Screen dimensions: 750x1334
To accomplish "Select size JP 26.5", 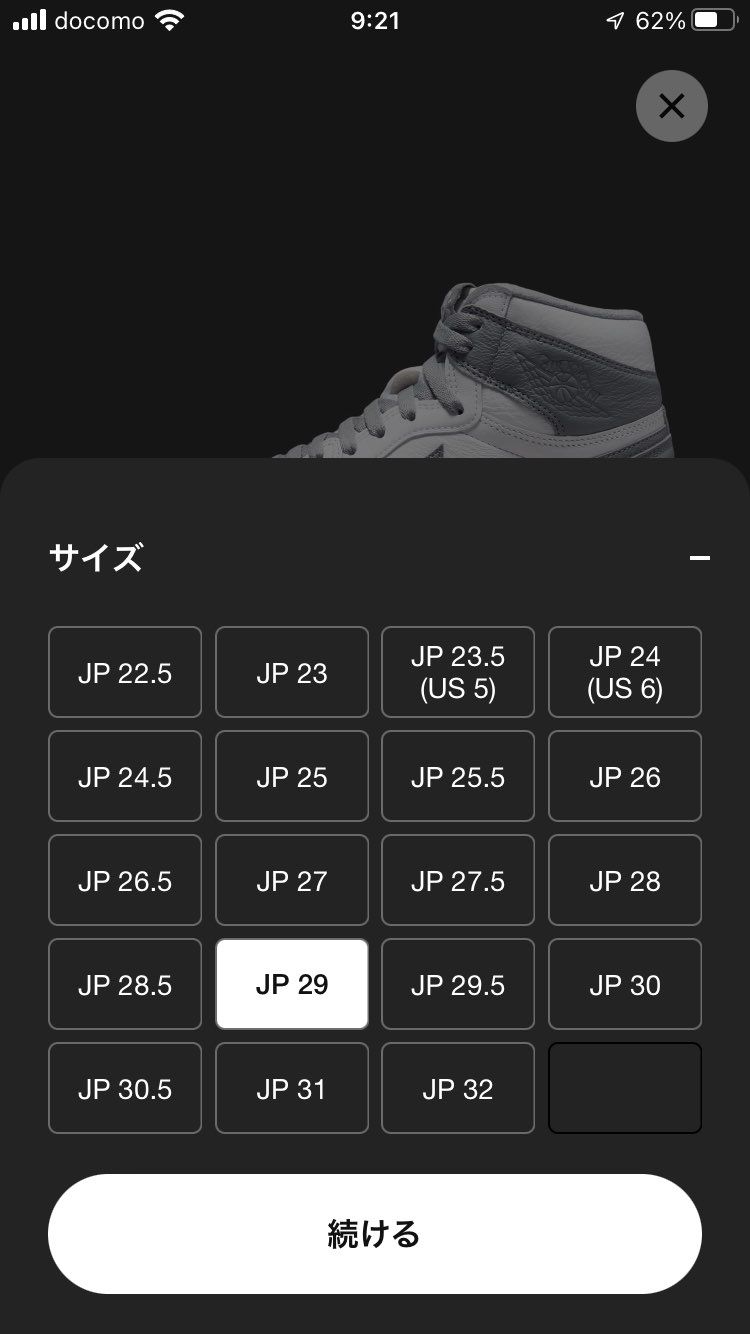I will [x=124, y=880].
